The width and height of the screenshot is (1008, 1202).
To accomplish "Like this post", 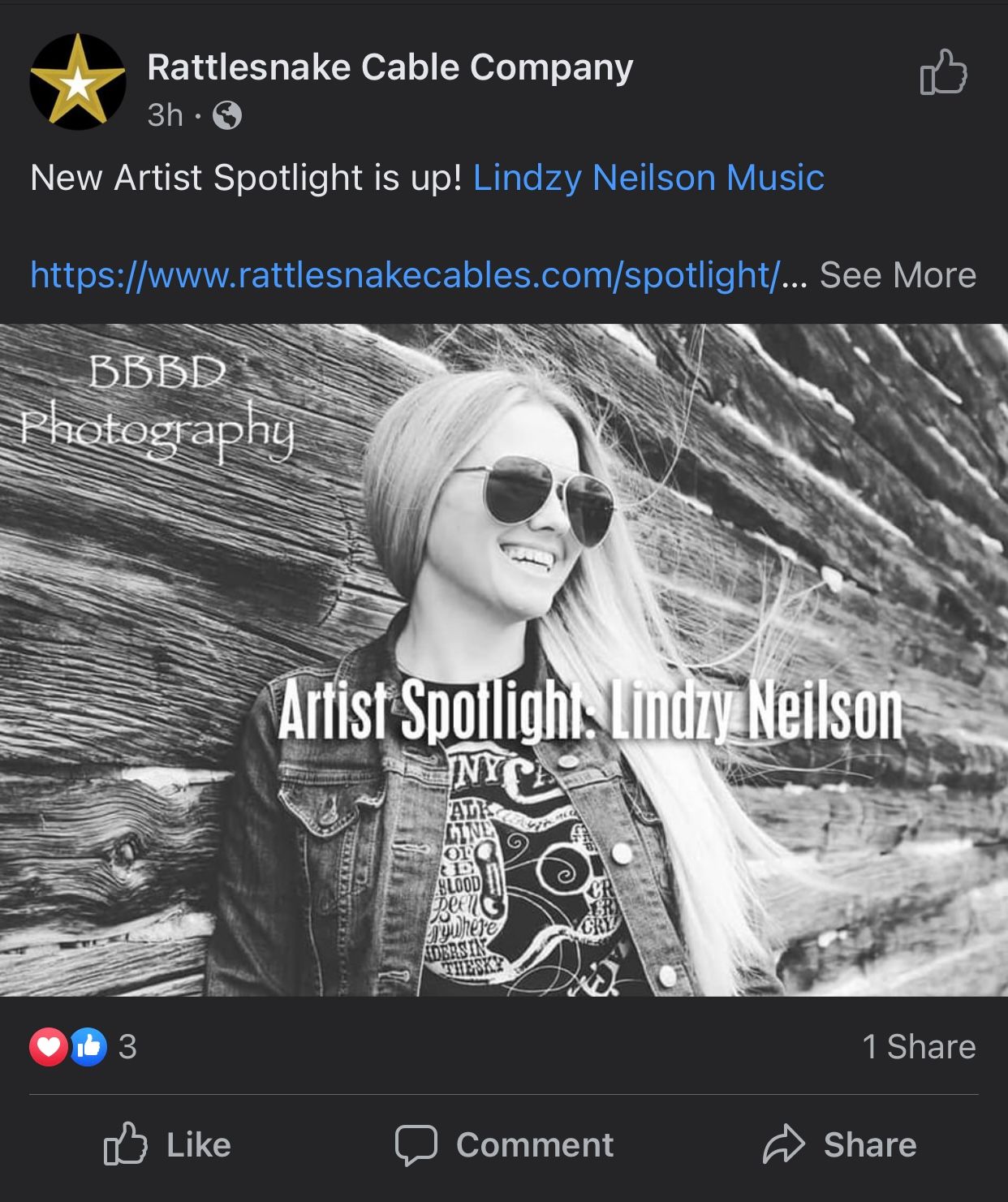I will [168, 1144].
